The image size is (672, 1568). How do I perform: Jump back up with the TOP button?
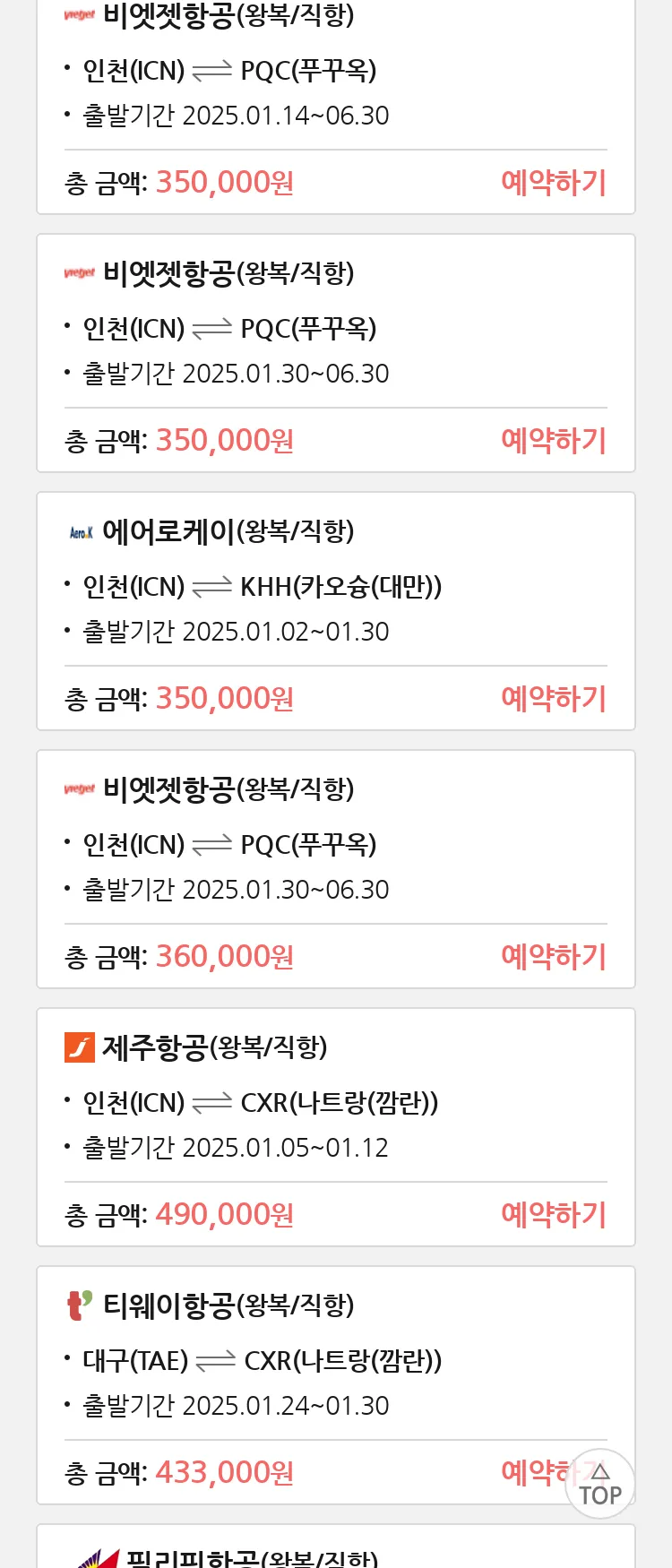(600, 1485)
